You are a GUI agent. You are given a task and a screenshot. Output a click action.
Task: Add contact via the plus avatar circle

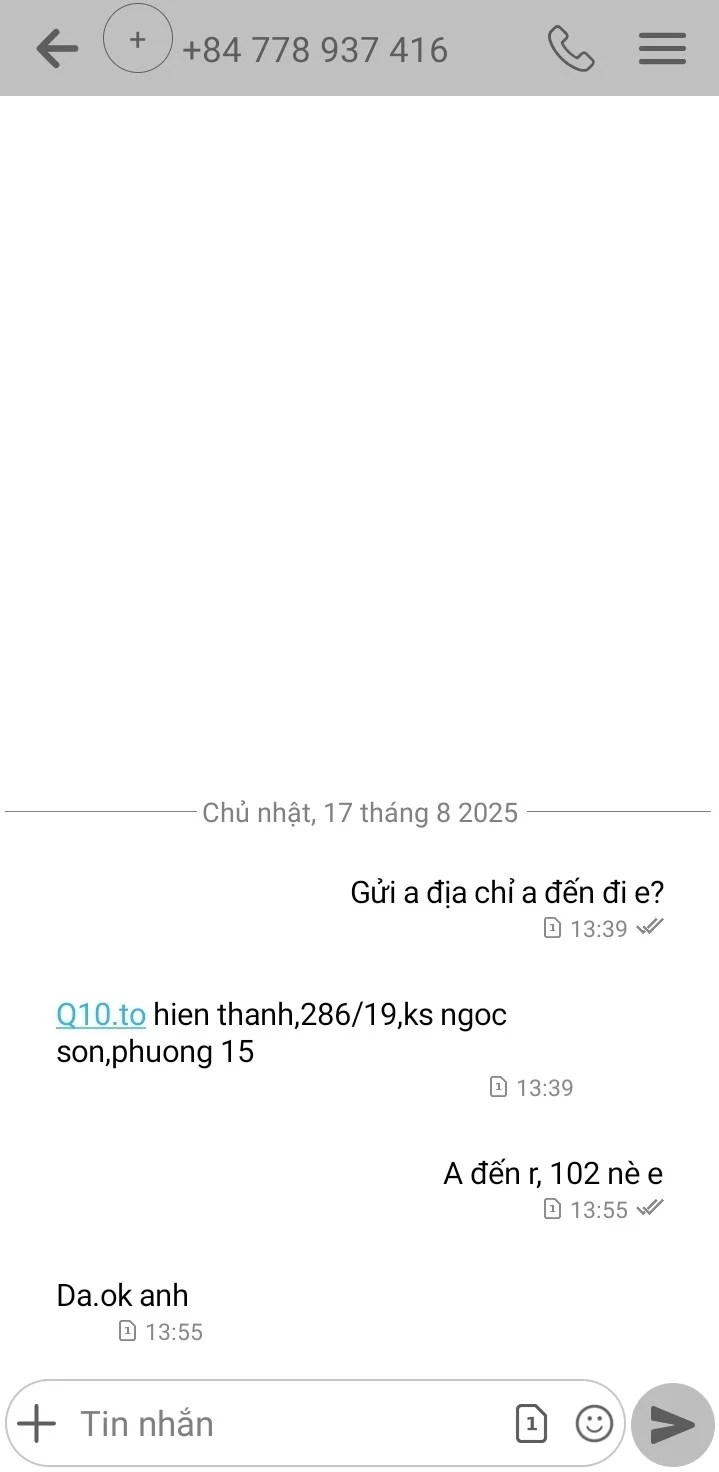138,40
